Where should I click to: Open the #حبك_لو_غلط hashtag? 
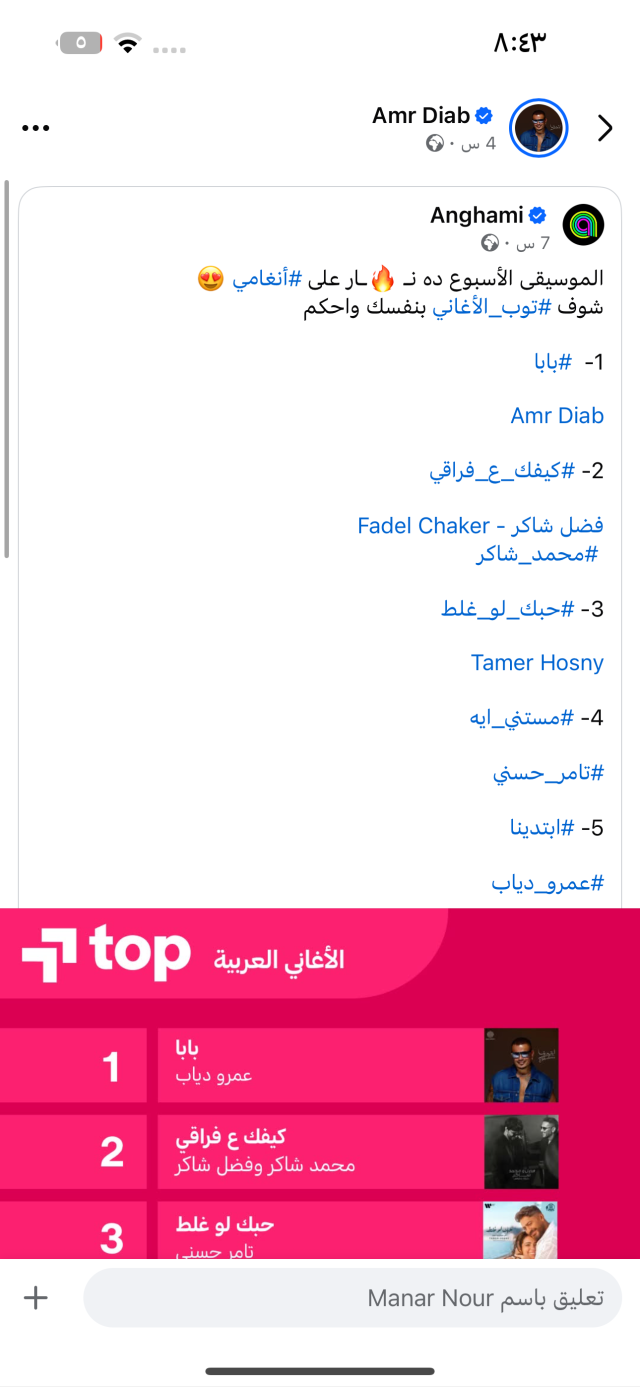(508, 608)
